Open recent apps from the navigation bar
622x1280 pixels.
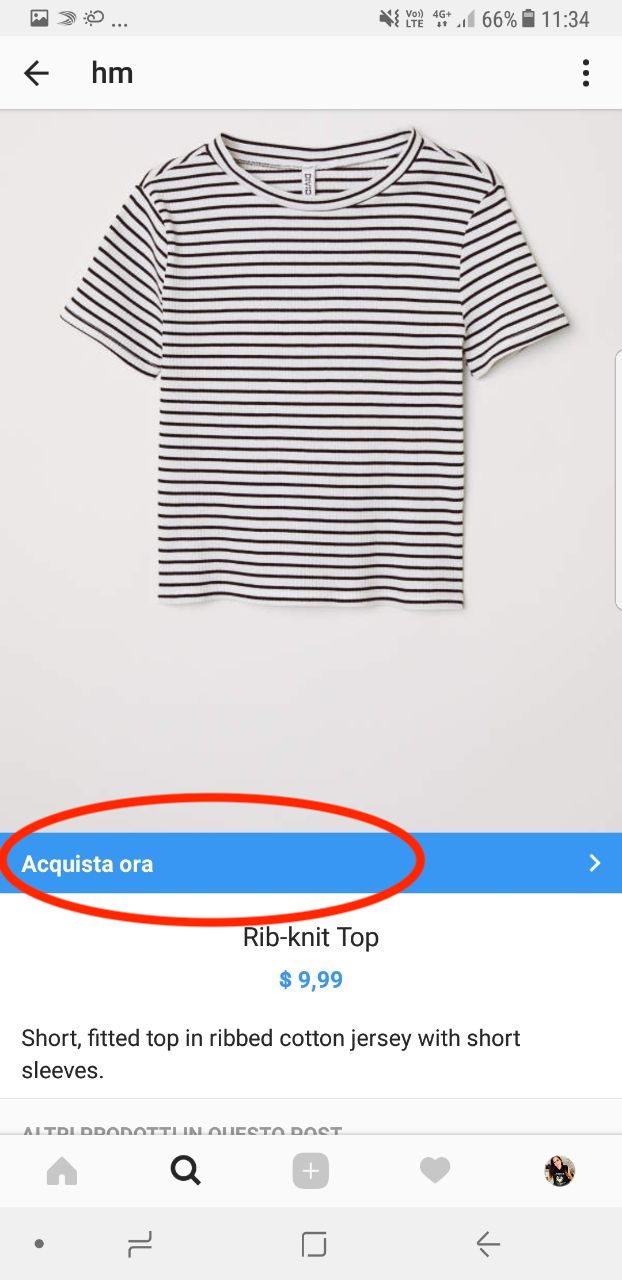pos(140,1244)
